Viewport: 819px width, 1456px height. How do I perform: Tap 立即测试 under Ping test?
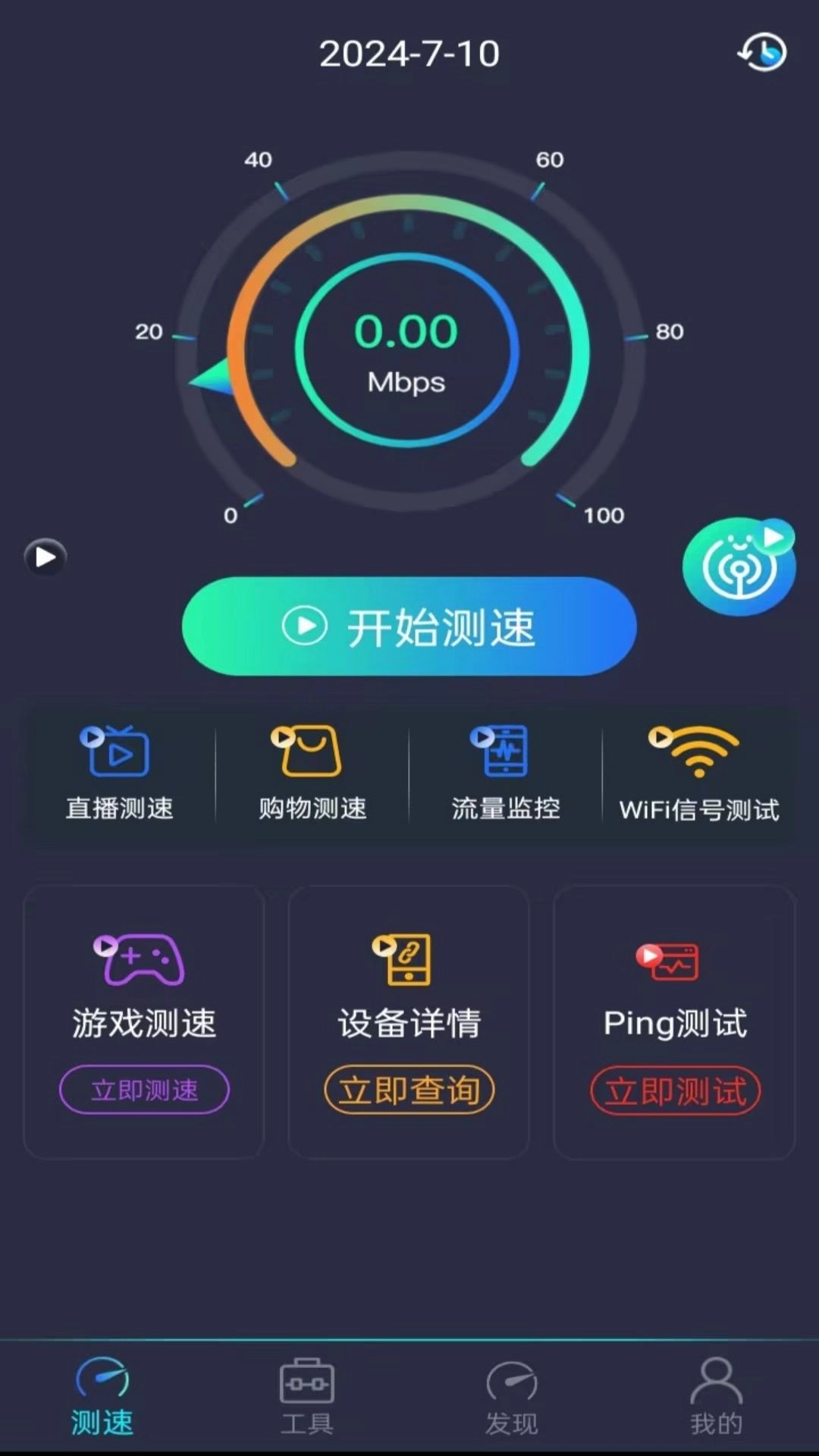click(673, 1090)
